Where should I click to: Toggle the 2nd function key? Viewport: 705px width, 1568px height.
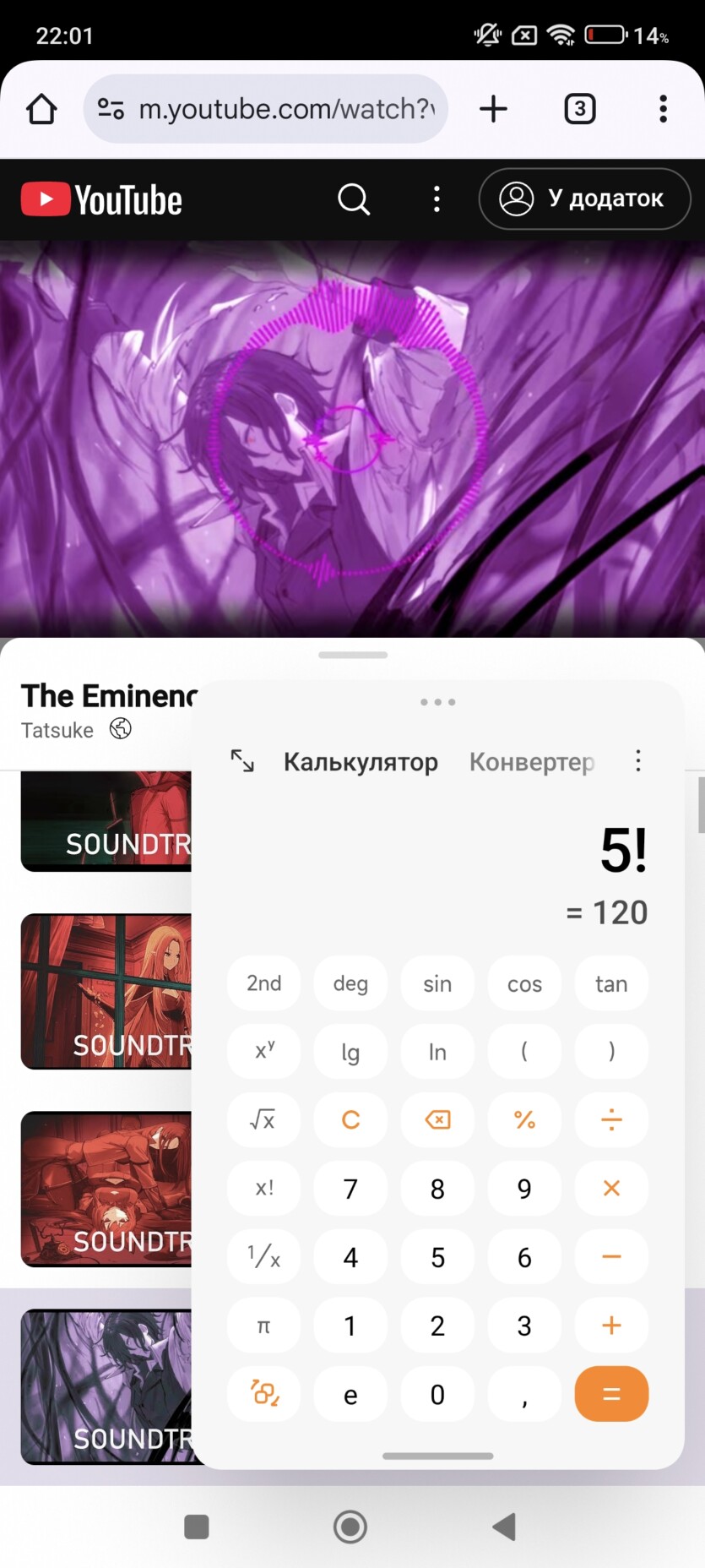[264, 983]
